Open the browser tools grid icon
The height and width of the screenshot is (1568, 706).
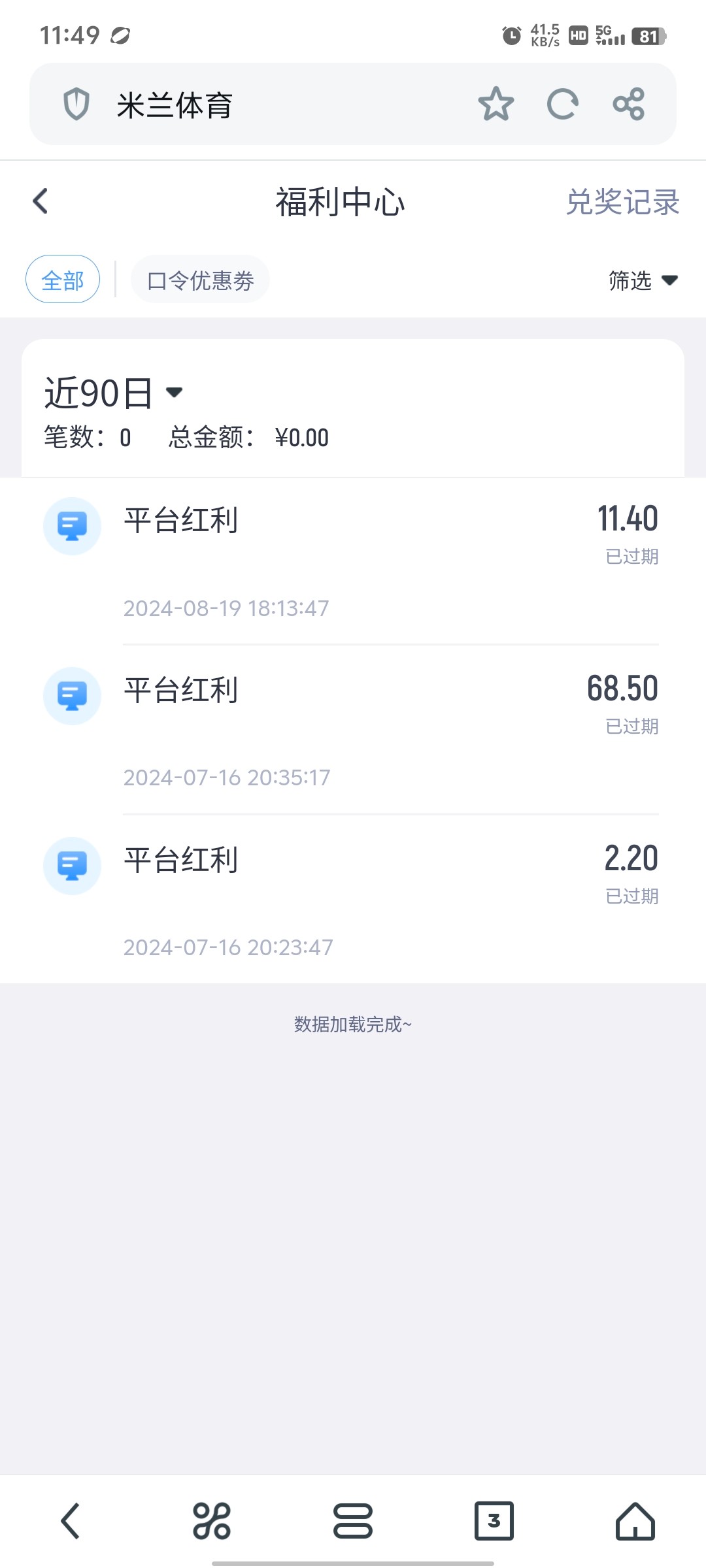click(x=212, y=1521)
